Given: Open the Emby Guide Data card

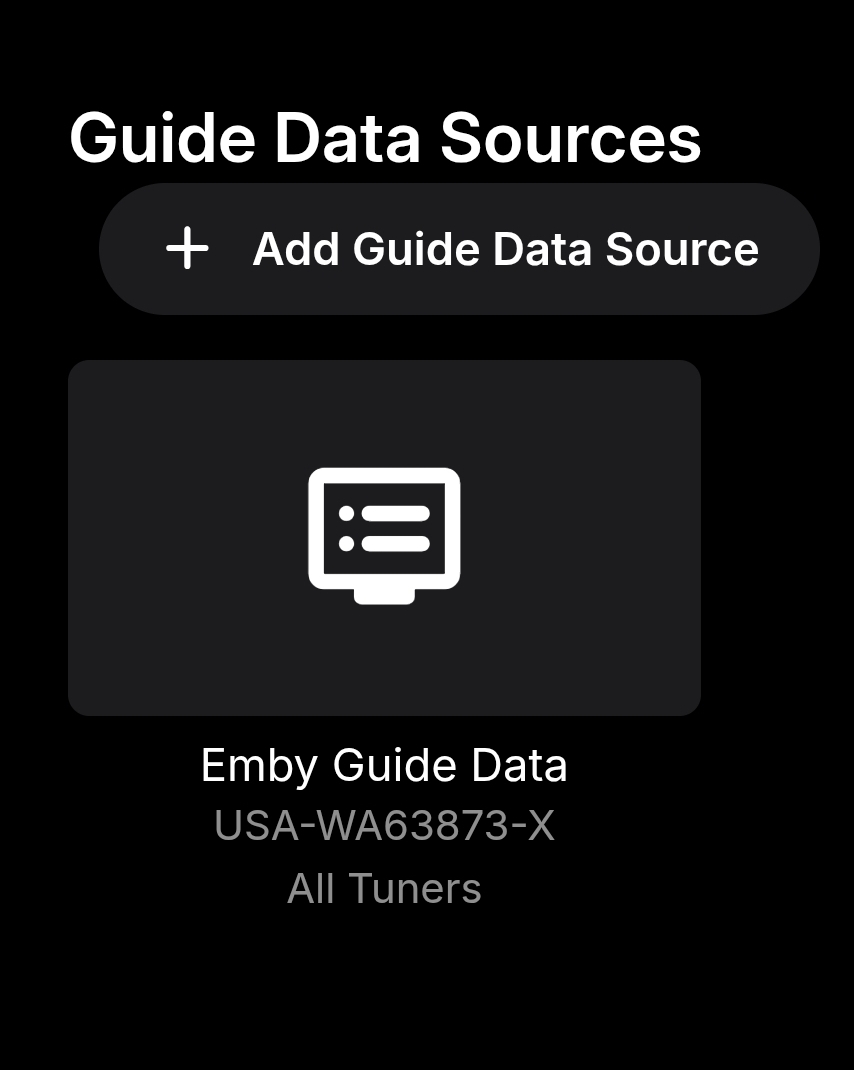Looking at the screenshot, I should click(x=384, y=537).
